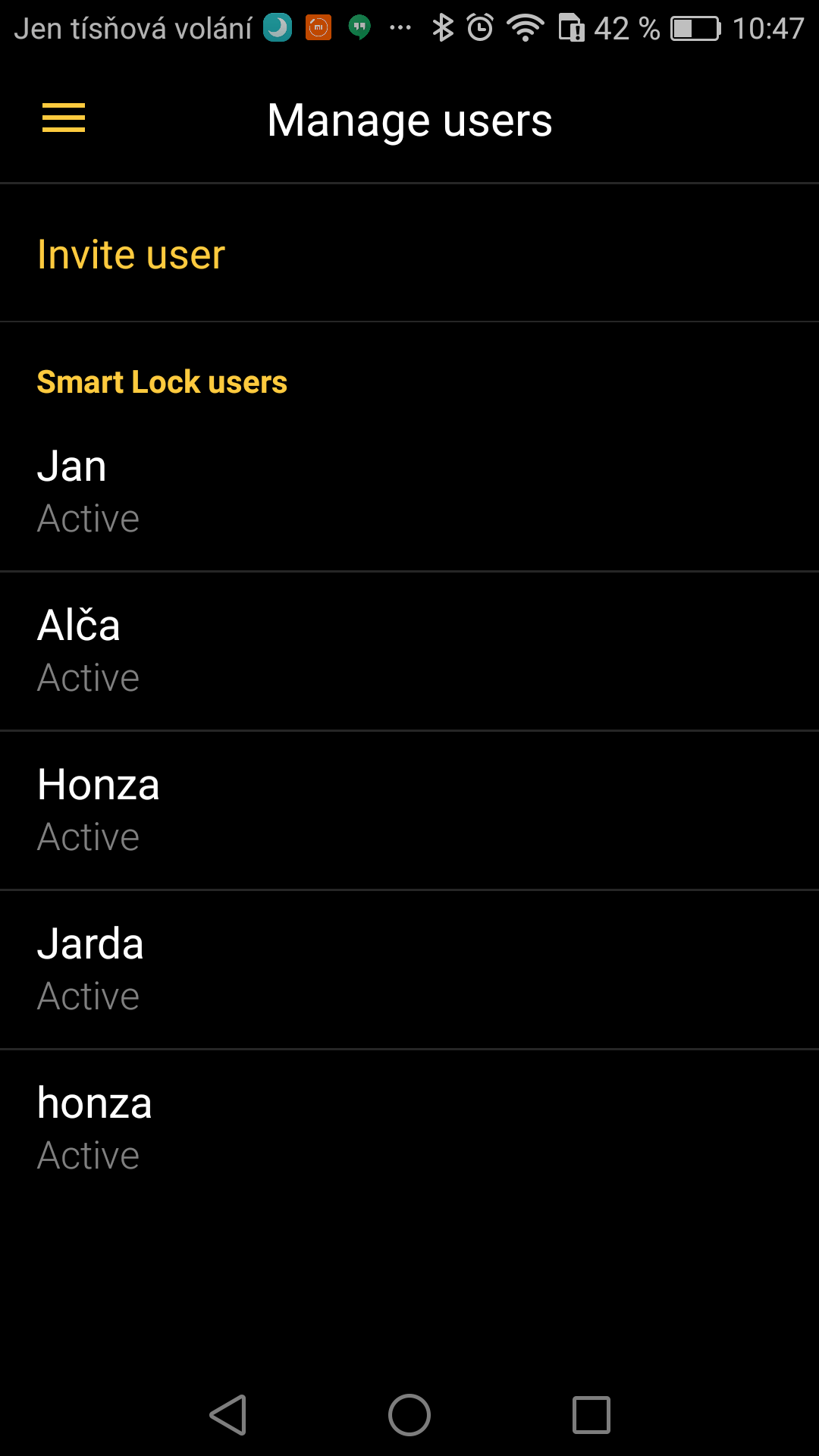This screenshot has width=819, height=1456.
Task: Select the capitalized Honza user row
Action: tap(409, 811)
